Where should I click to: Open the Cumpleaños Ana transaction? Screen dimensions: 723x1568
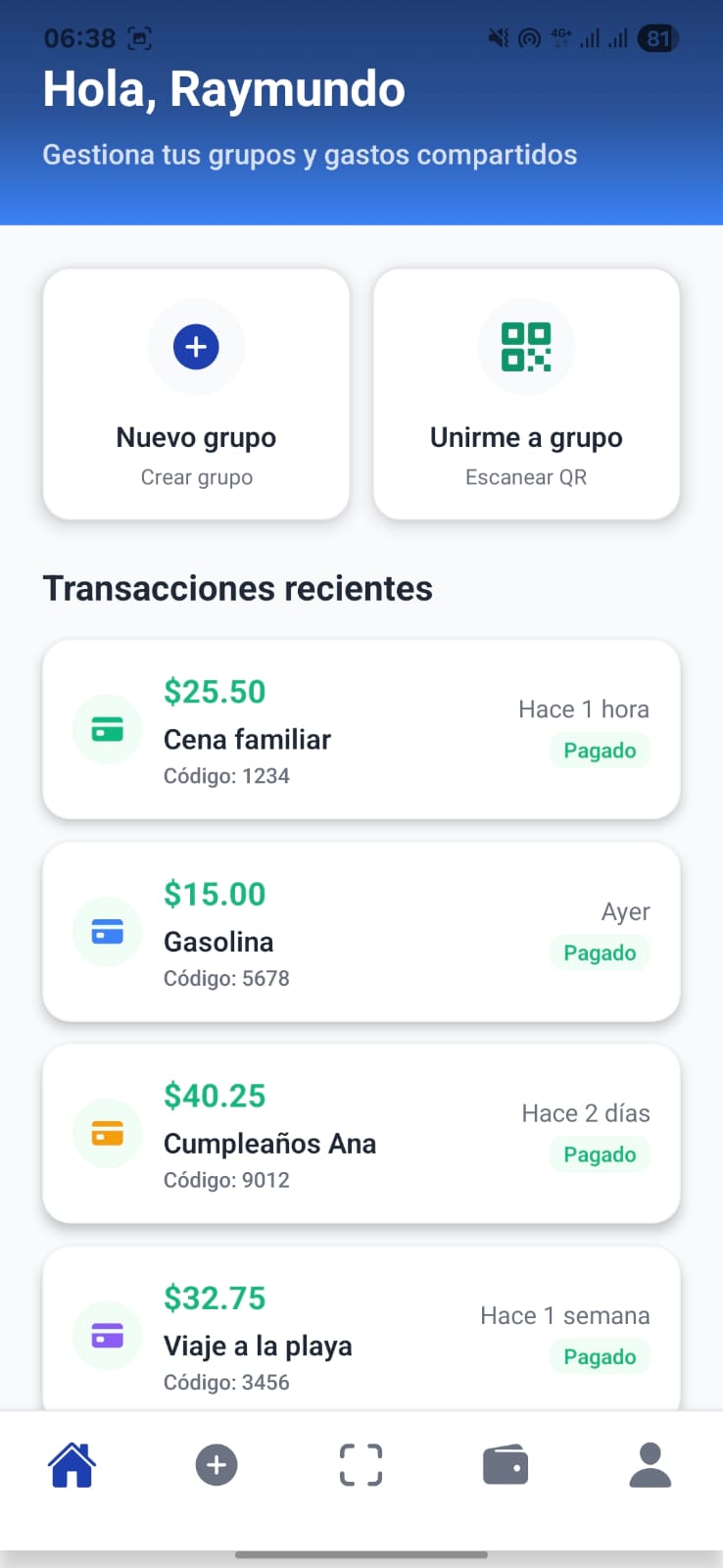[361, 1134]
